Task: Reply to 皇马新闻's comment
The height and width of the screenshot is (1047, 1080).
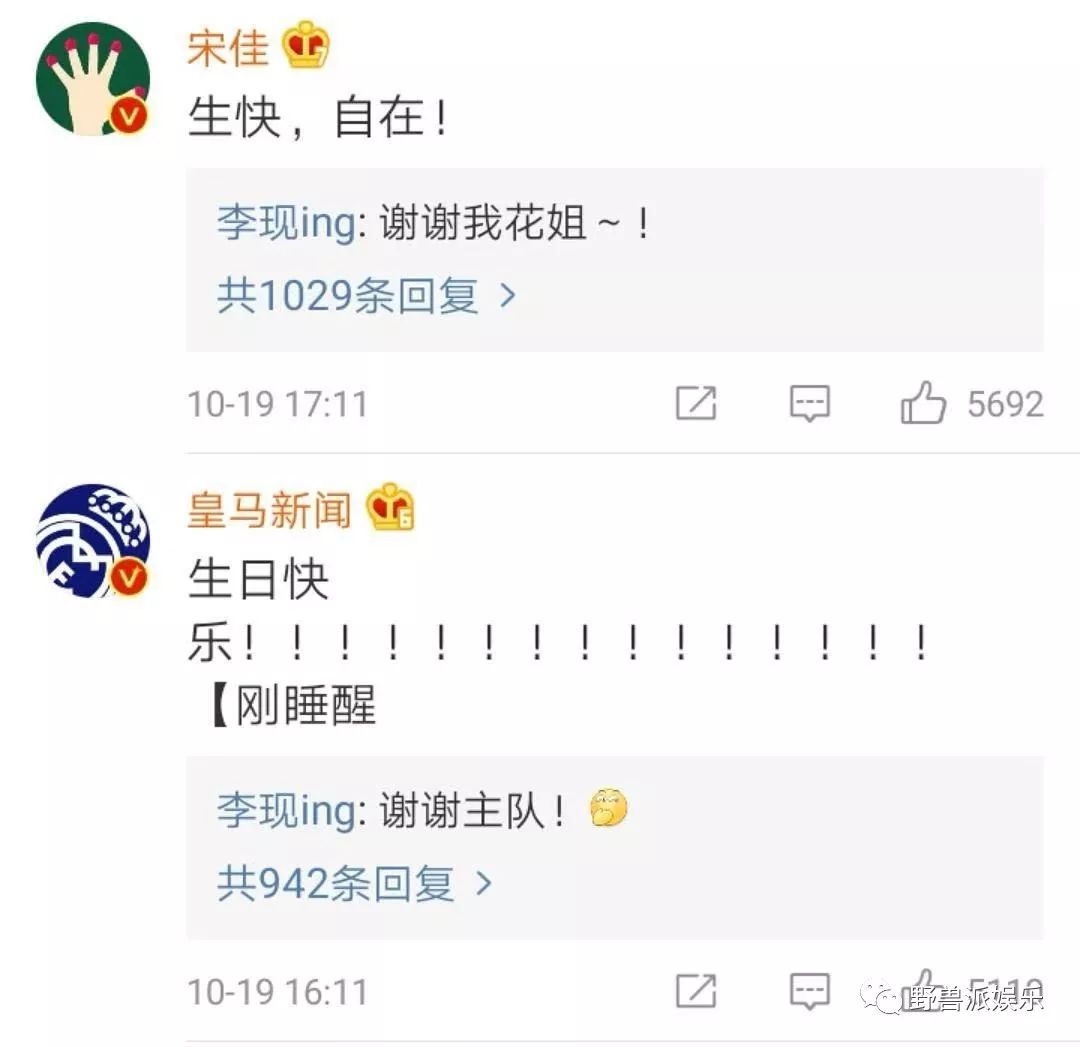Action: pos(809,991)
